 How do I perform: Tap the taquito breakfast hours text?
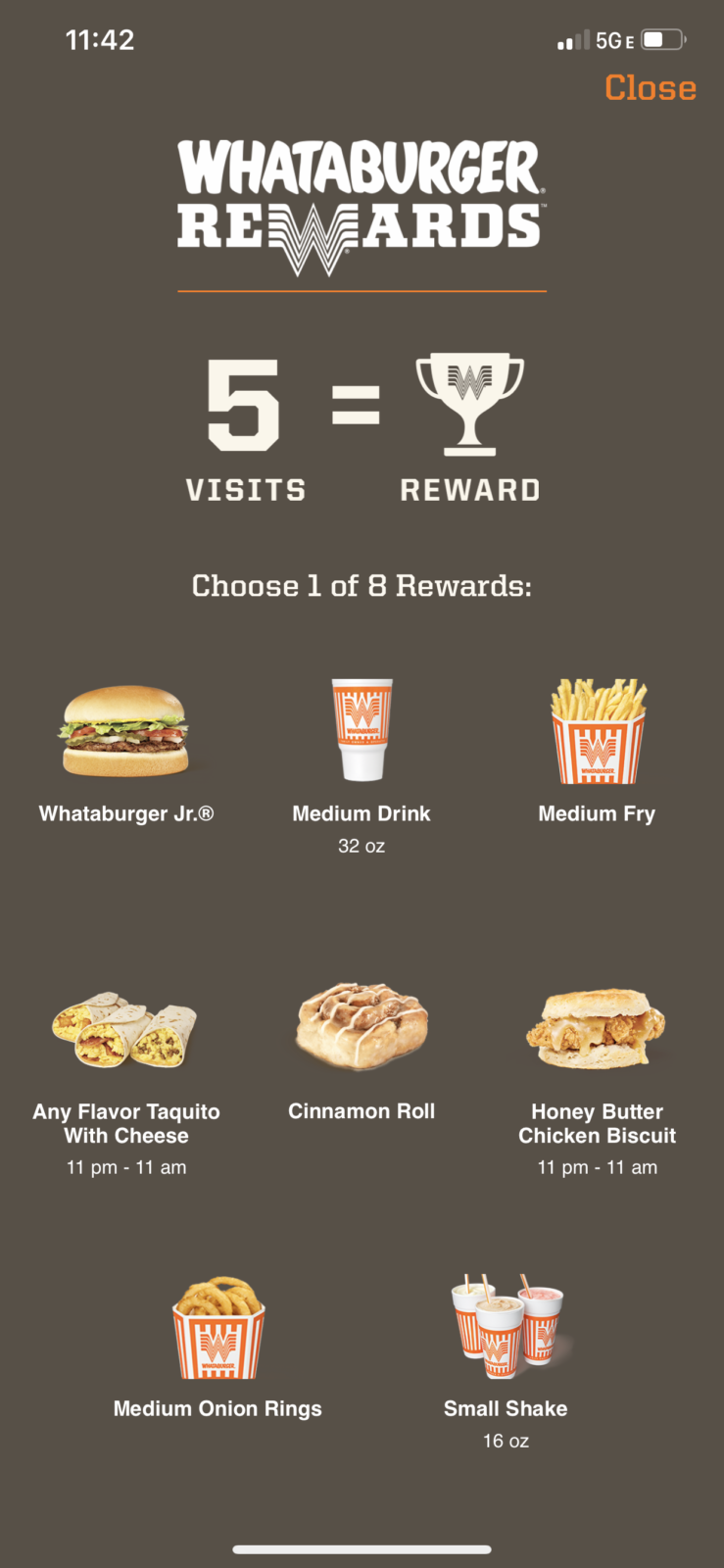pyautogui.click(x=124, y=1167)
